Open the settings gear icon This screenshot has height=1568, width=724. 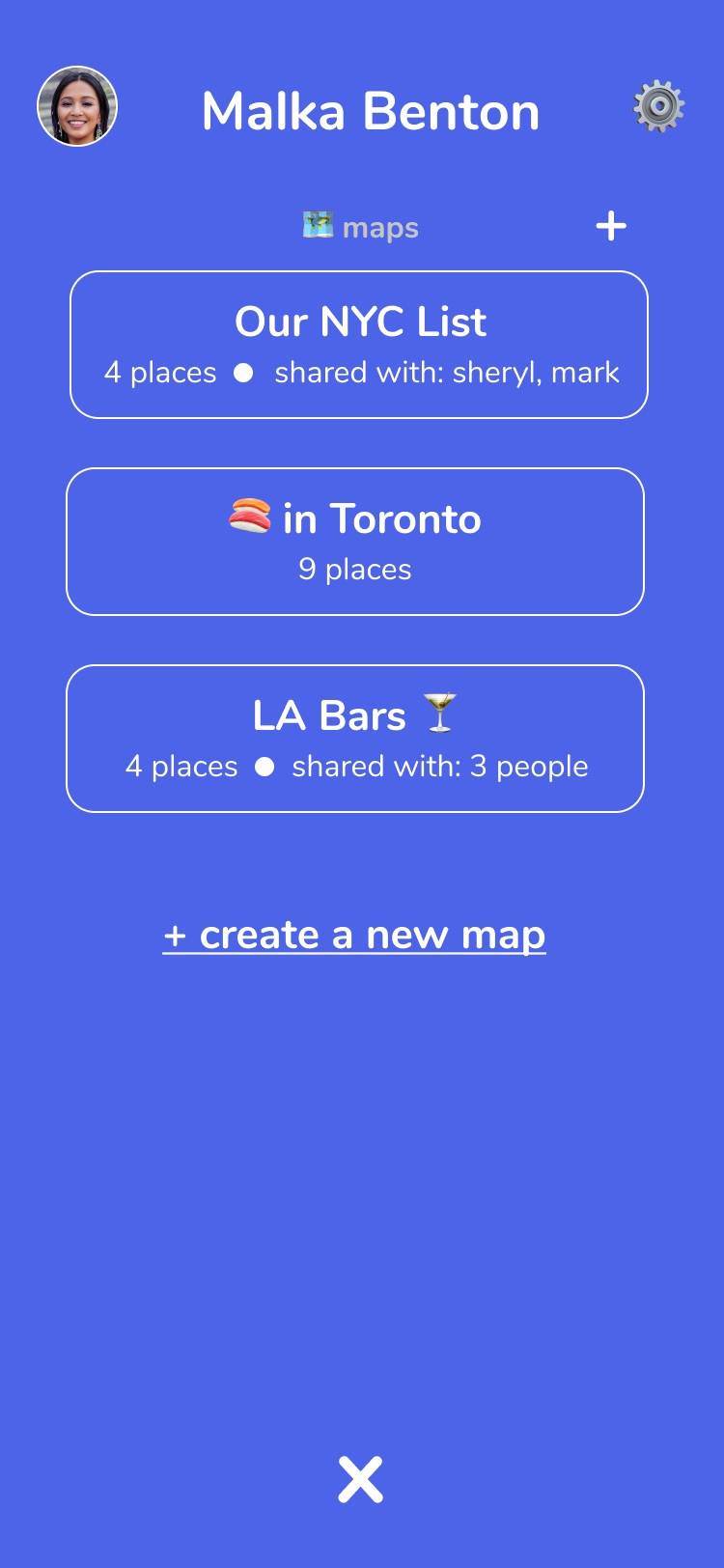(657, 108)
